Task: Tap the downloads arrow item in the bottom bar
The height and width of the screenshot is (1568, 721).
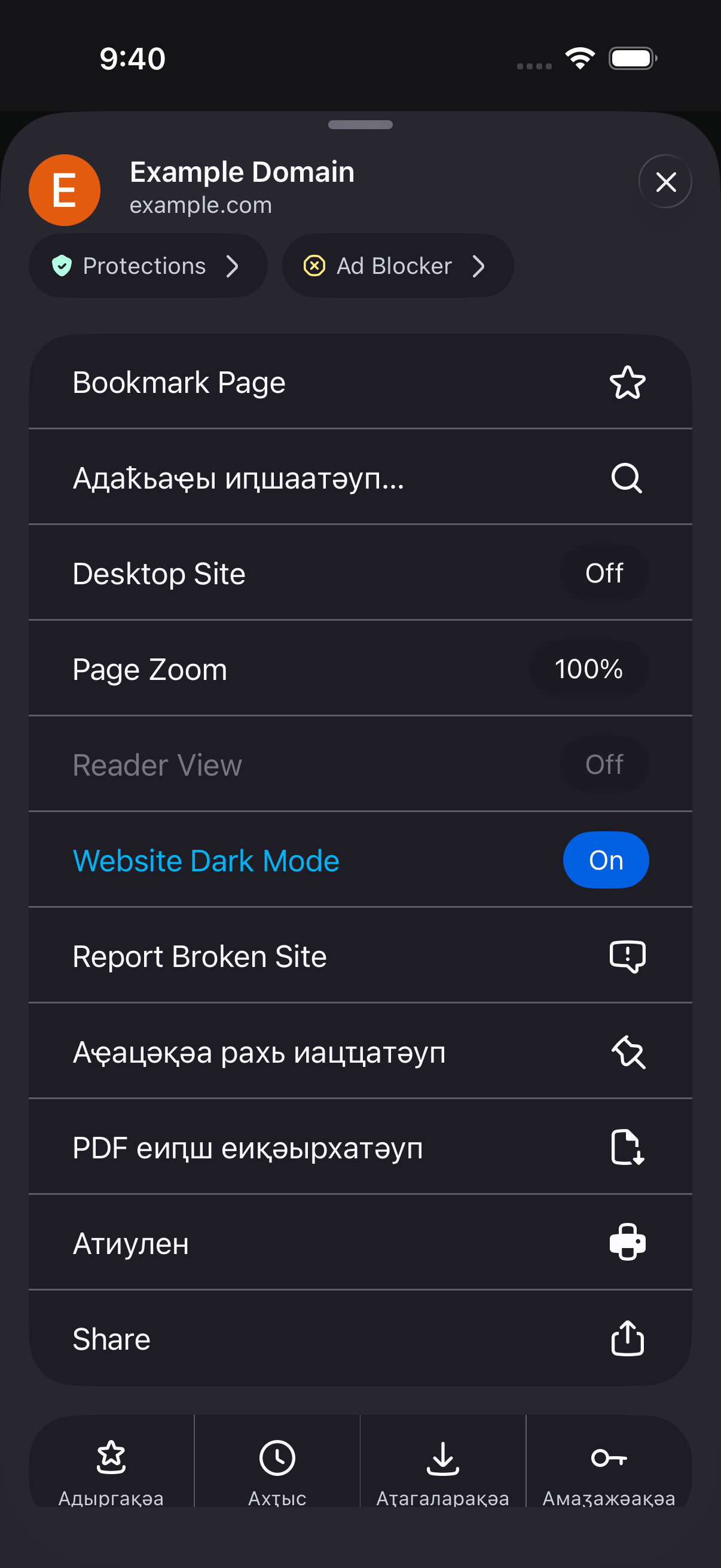Action: [x=443, y=1468]
